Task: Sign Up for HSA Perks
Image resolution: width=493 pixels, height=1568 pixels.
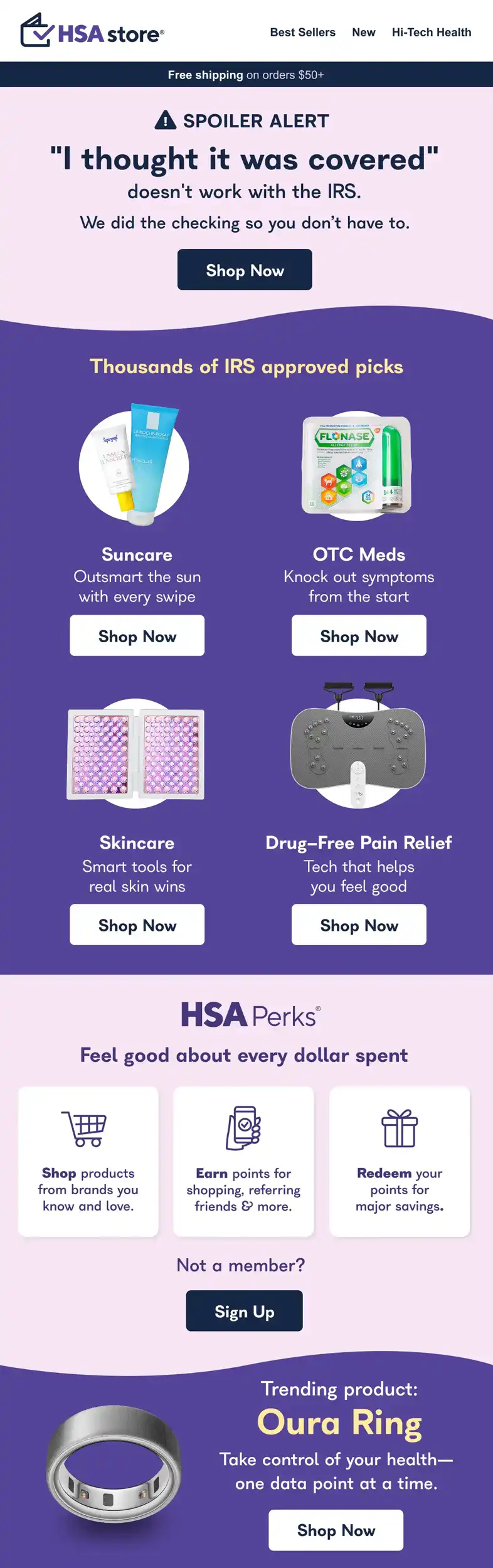Action: (244, 1311)
